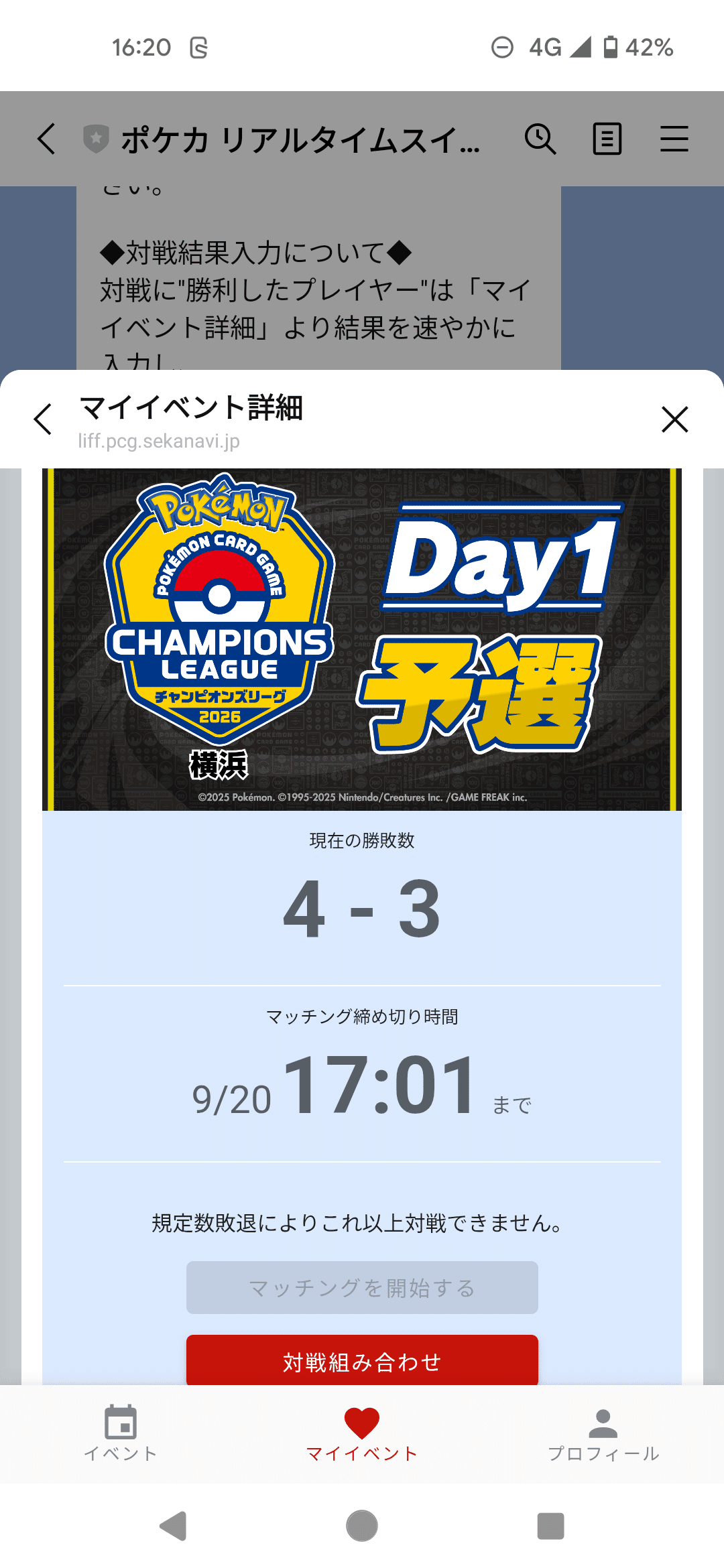
Task: Switch to the マイイベント tab
Action: coord(362,1433)
